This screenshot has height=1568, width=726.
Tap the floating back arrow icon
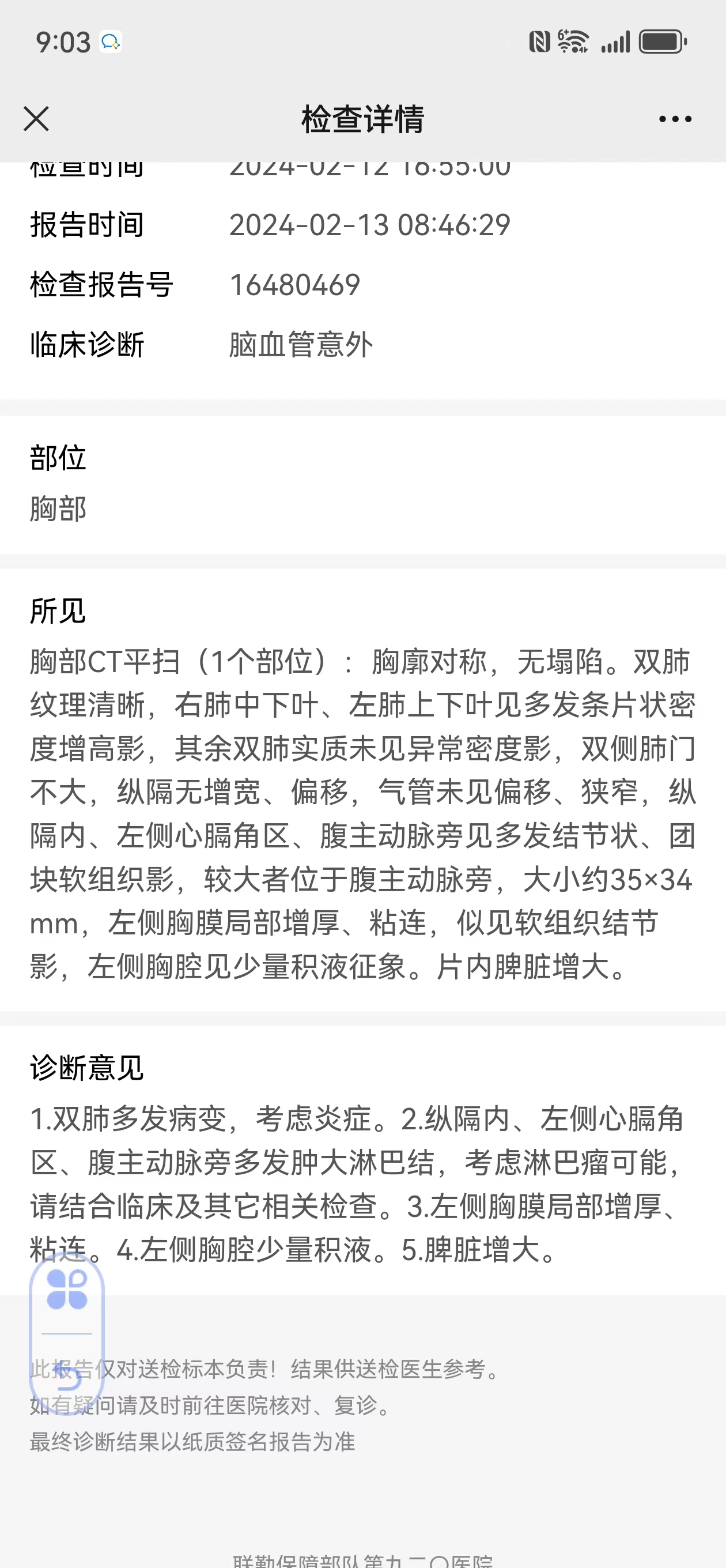pos(67,1375)
